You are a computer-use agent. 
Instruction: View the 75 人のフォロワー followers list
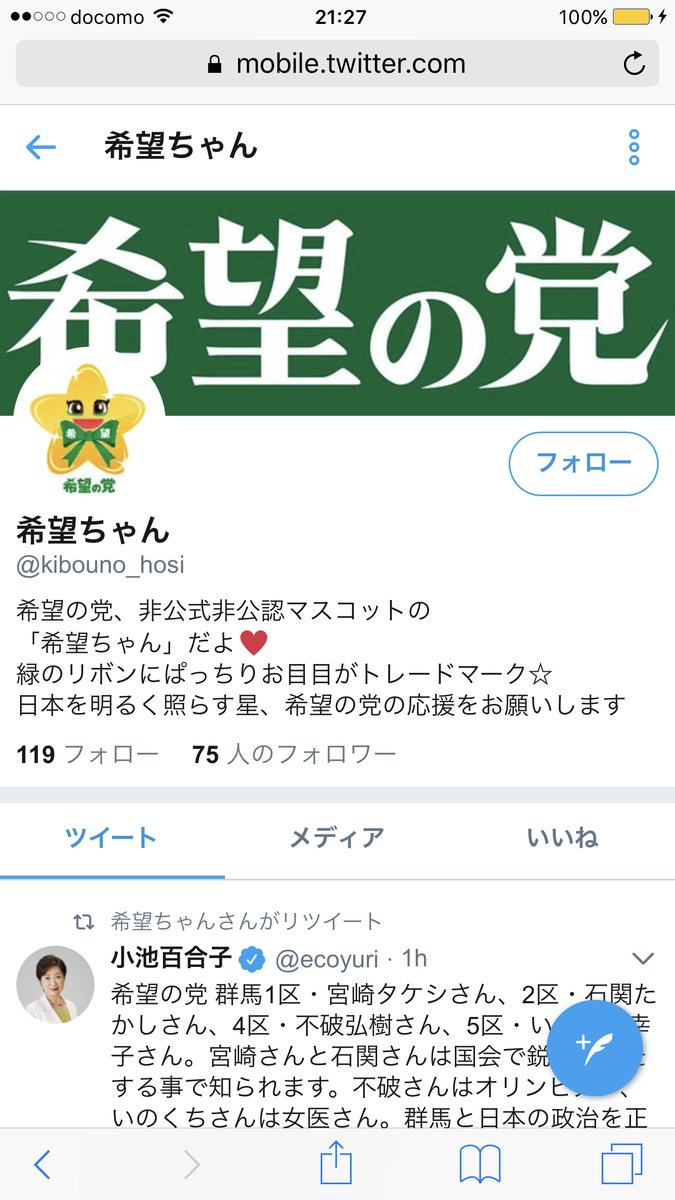pyautogui.click(x=294, y=754)
